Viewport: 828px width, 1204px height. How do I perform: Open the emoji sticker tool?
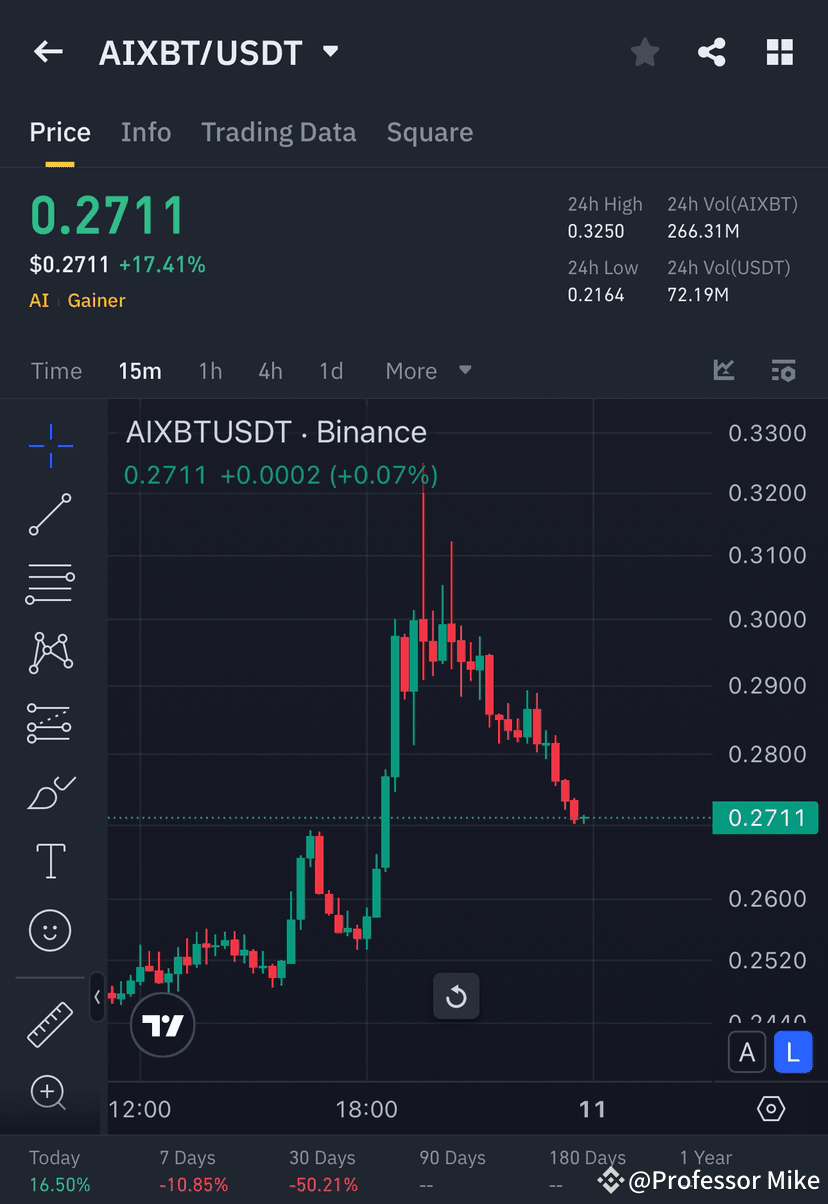pos(49,930)
